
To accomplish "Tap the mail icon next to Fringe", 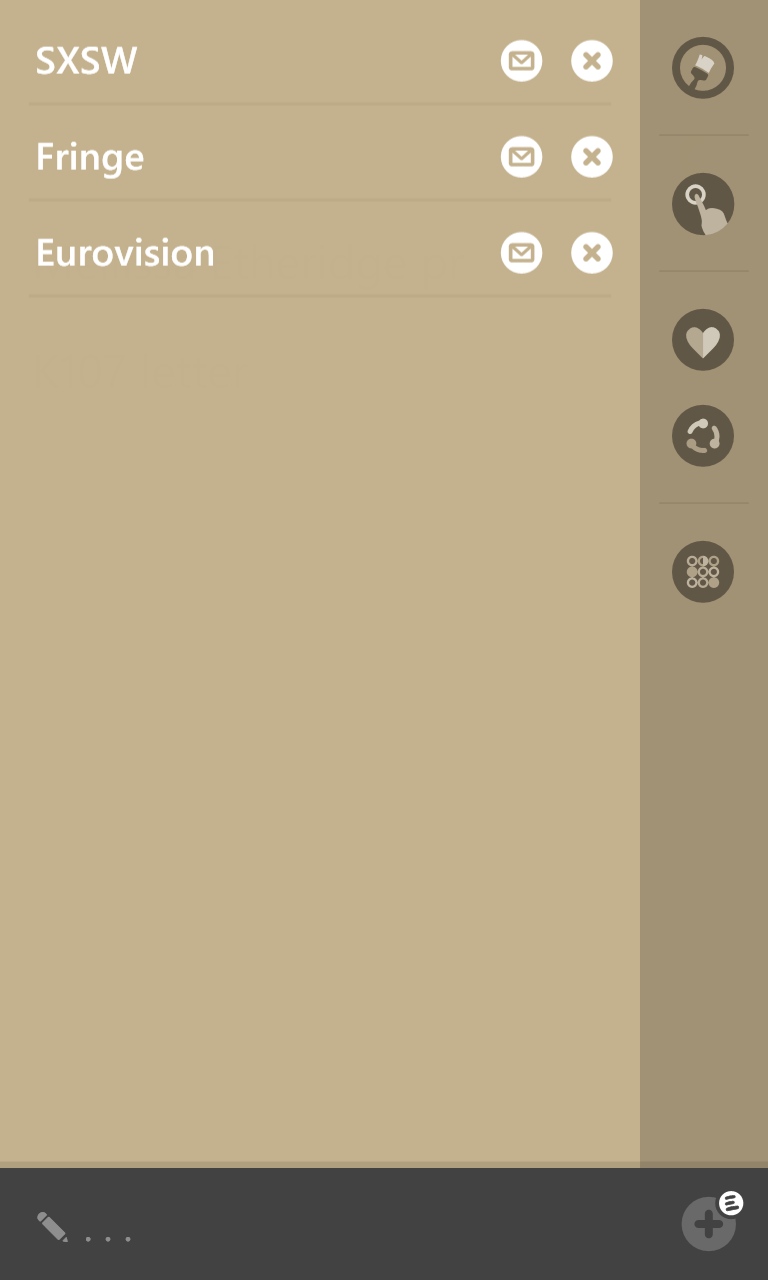I will pos(521,157).
